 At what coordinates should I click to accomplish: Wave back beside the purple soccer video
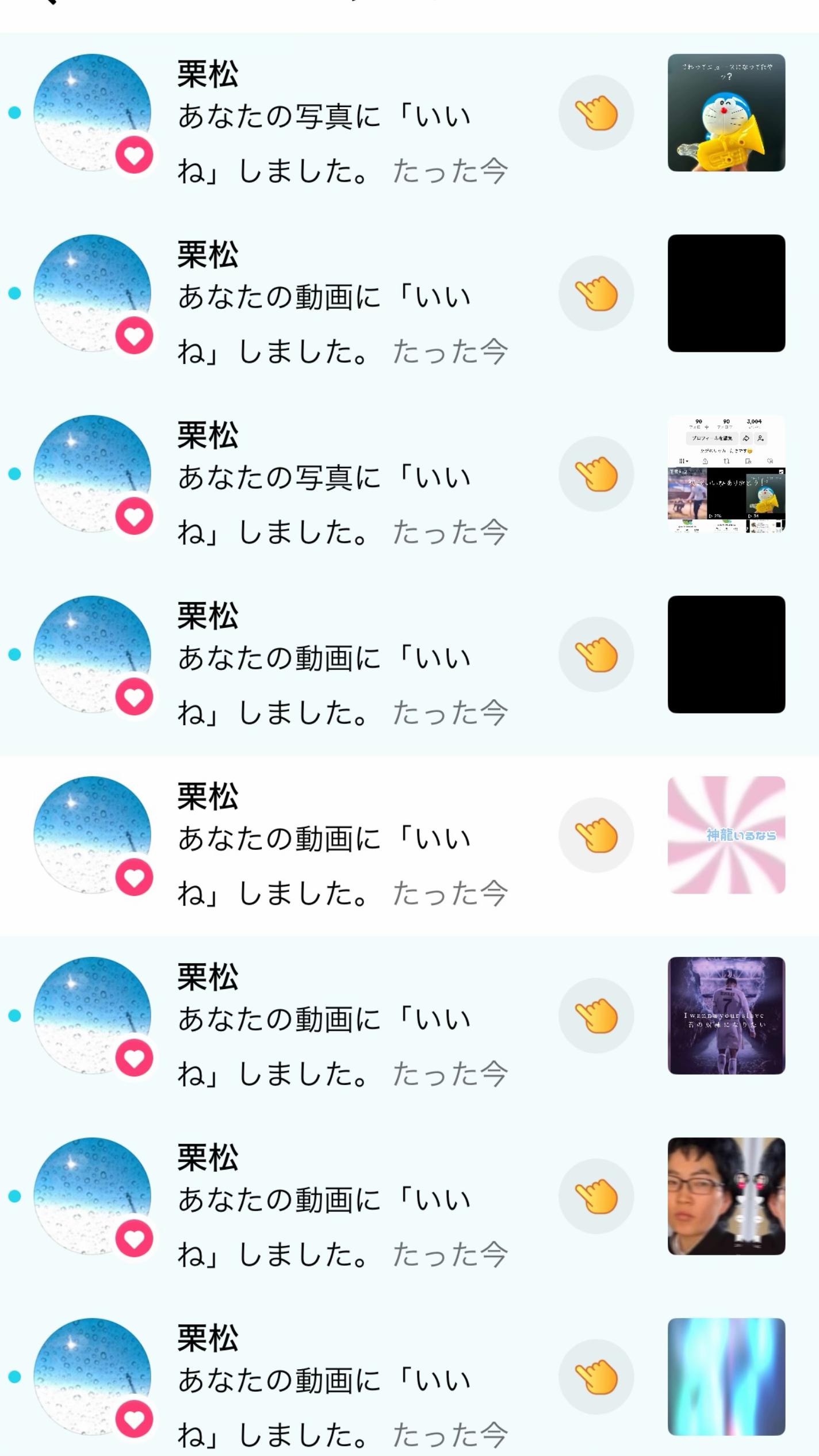pos(596,1016)
